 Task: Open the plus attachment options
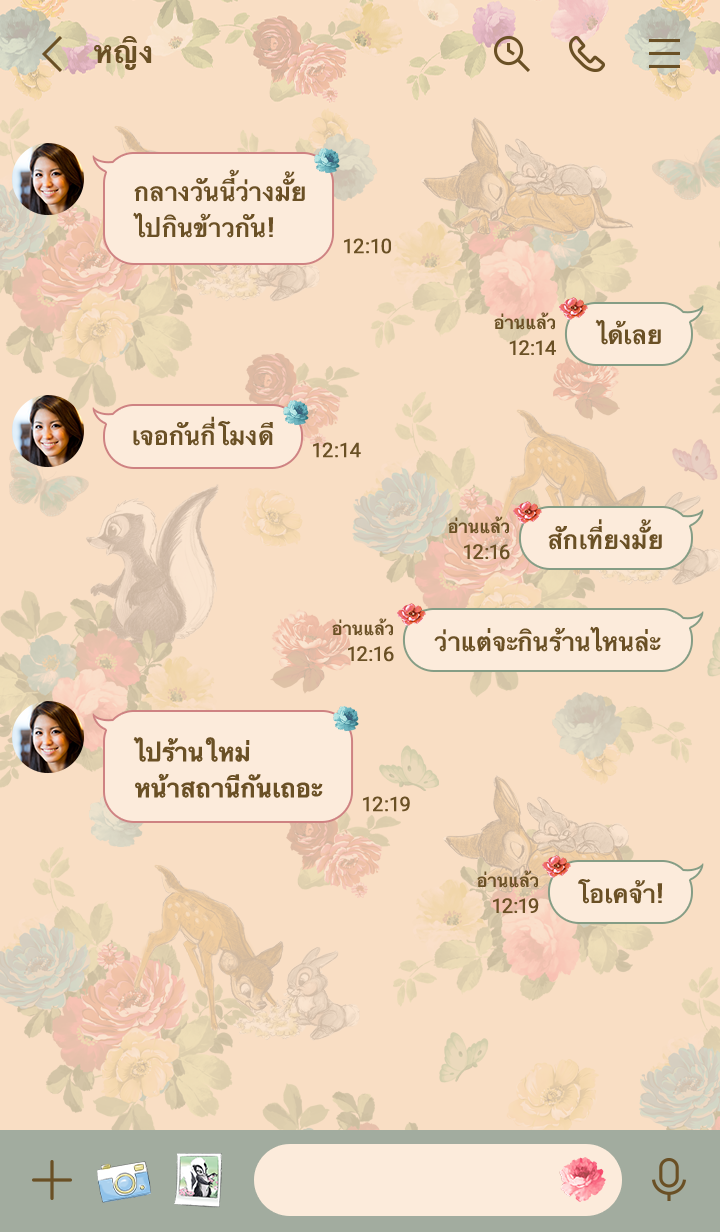tap(52, 1180)
